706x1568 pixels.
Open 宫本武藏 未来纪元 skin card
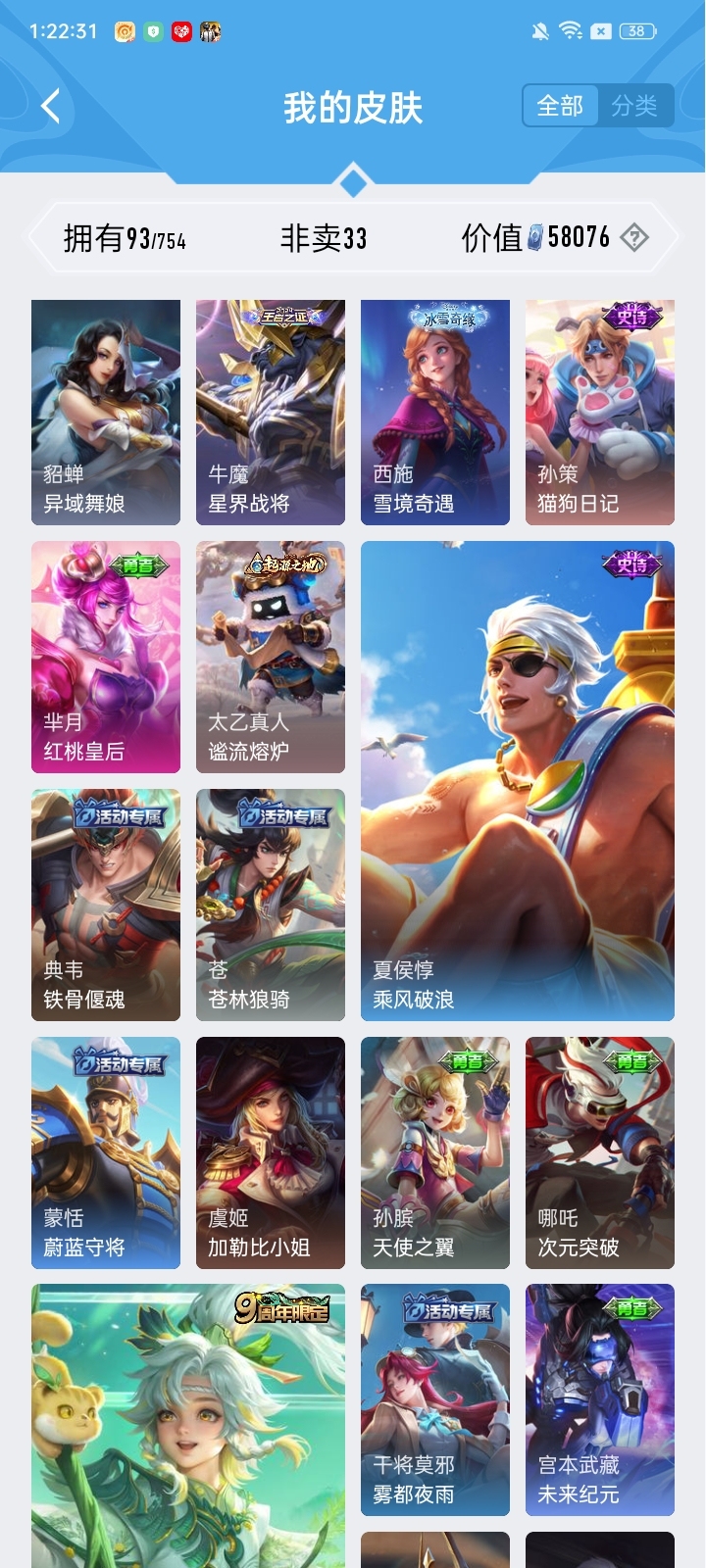[x=600, y=1399]
